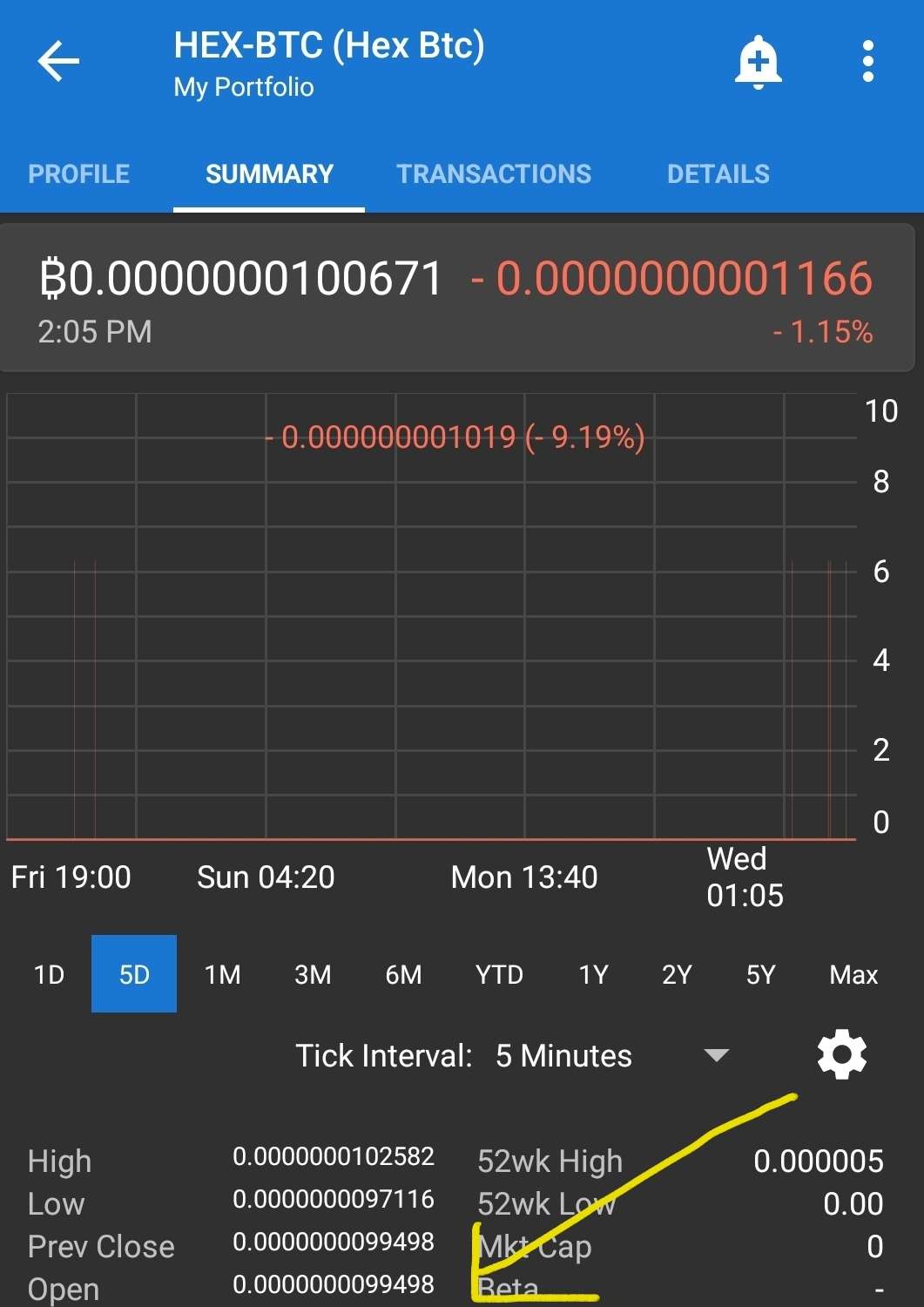Switch to the Transactions tab
The height and width of the screenshot is (1307, 924).
pyautogui.click(x=494, y=174)
